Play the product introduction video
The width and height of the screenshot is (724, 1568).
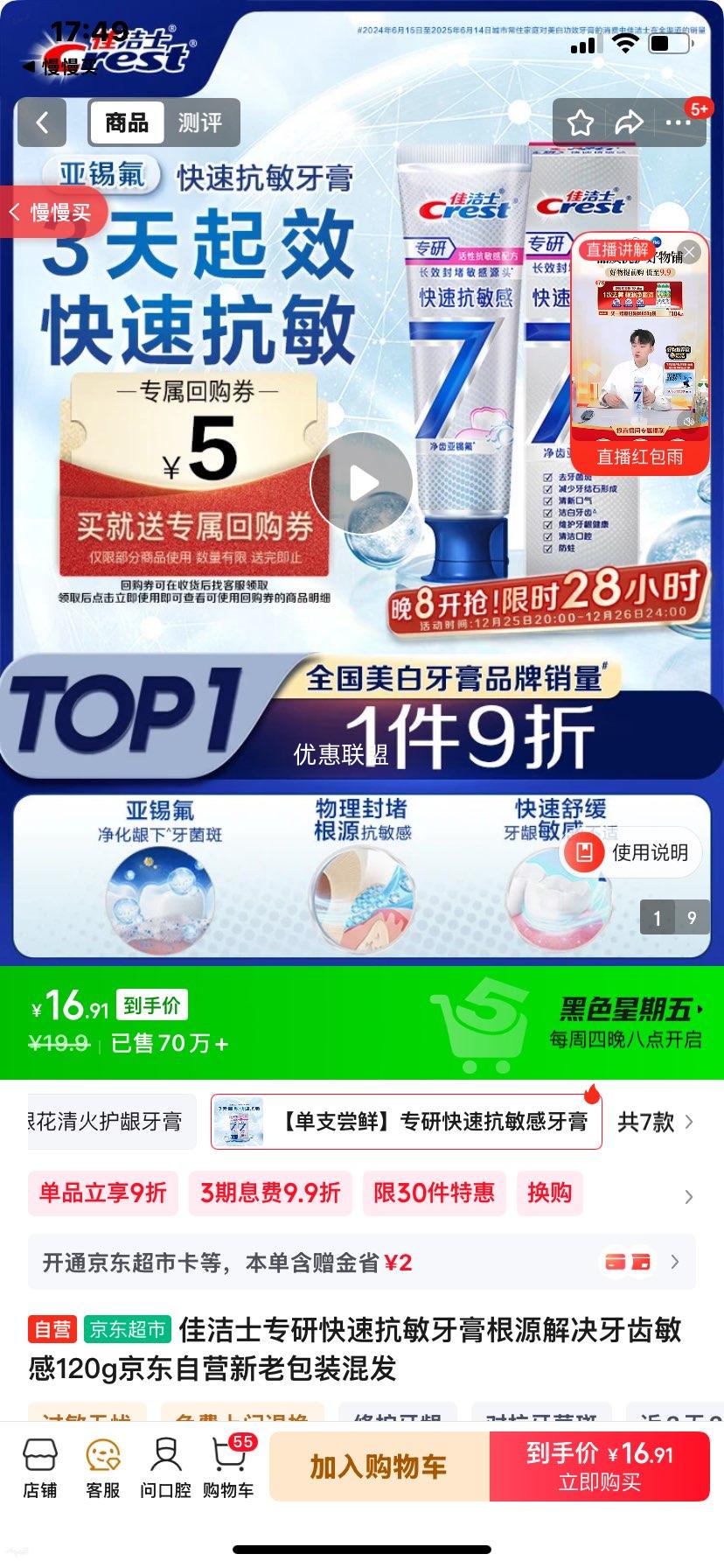362,483
